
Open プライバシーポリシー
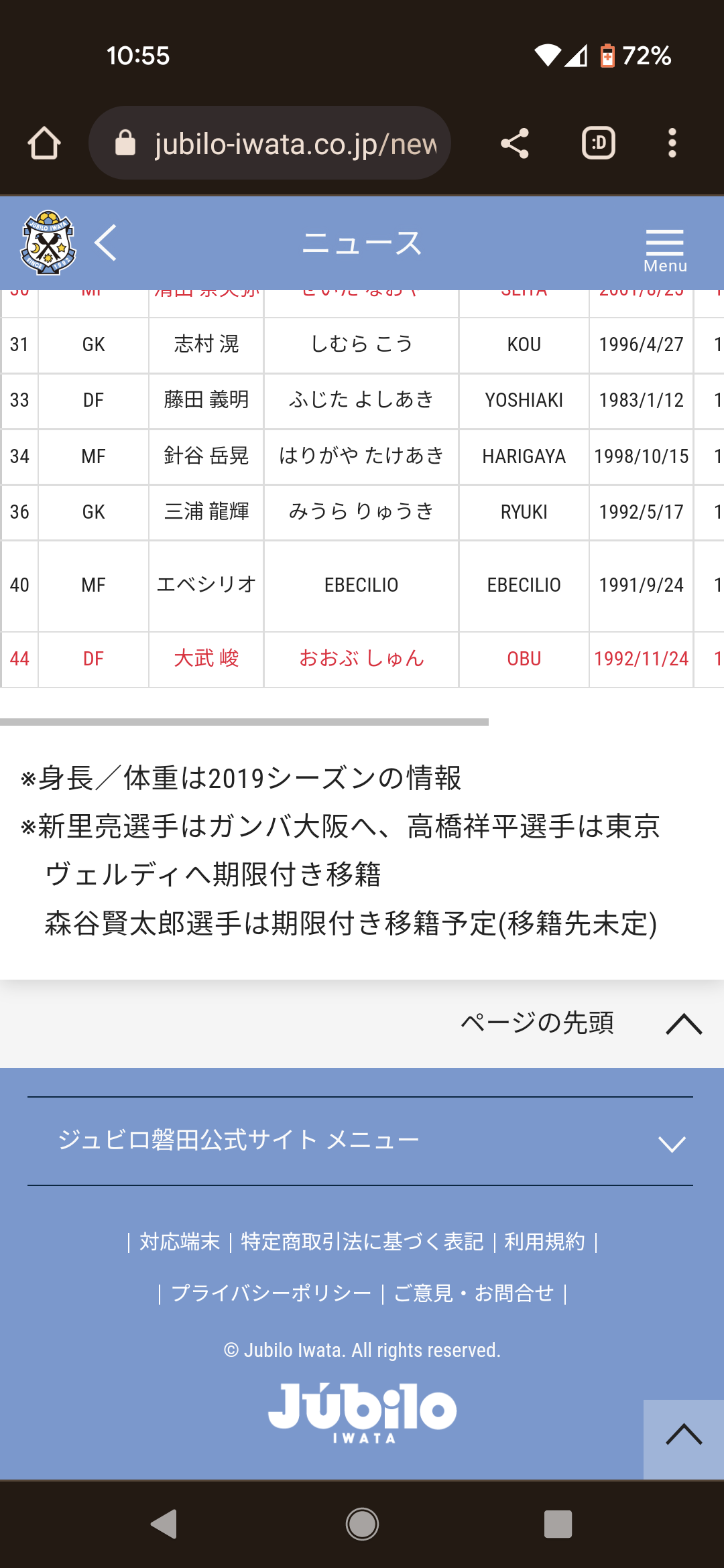click(271, 1293)
